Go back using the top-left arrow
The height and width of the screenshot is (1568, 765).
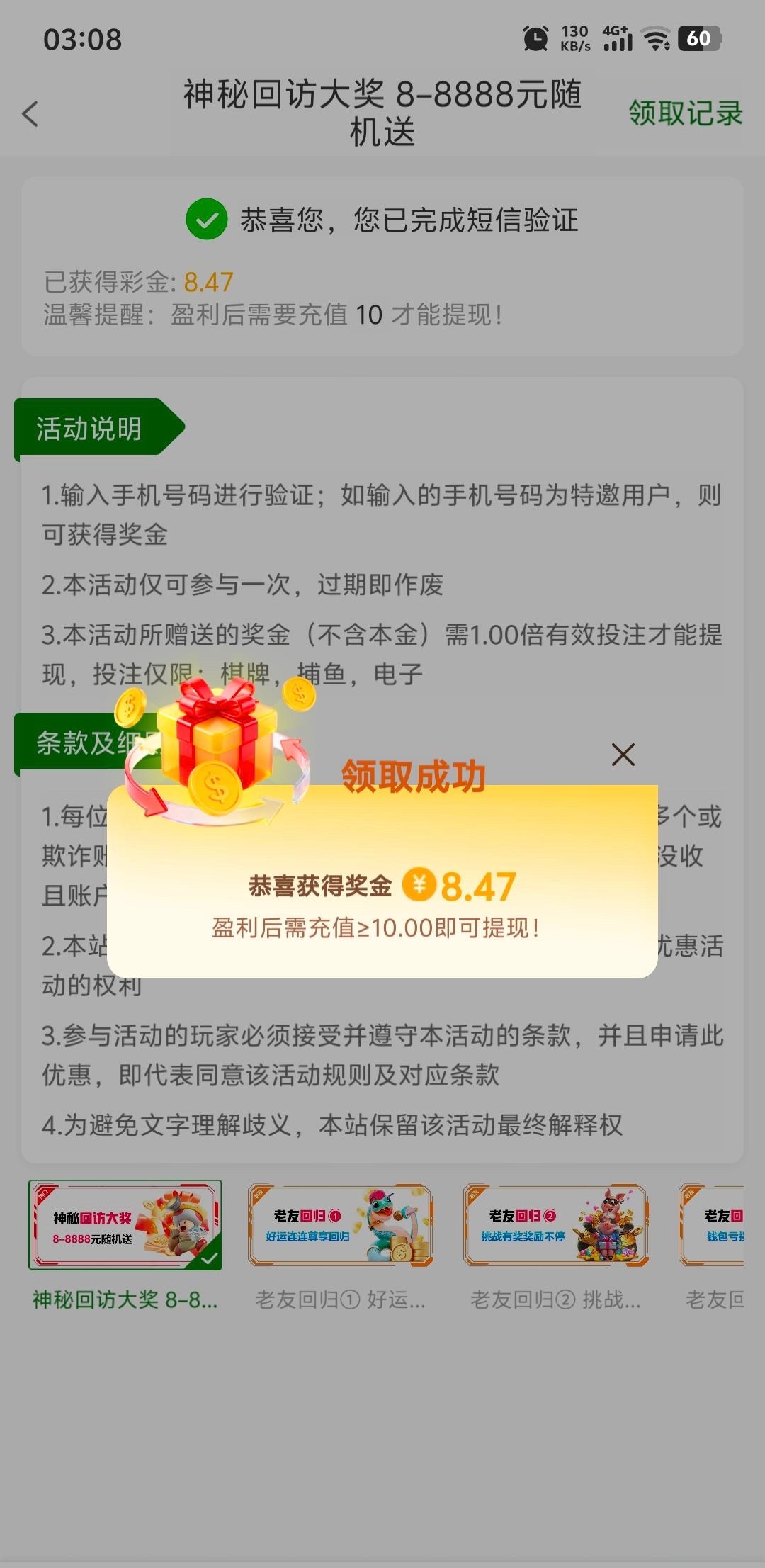(30, 114)
